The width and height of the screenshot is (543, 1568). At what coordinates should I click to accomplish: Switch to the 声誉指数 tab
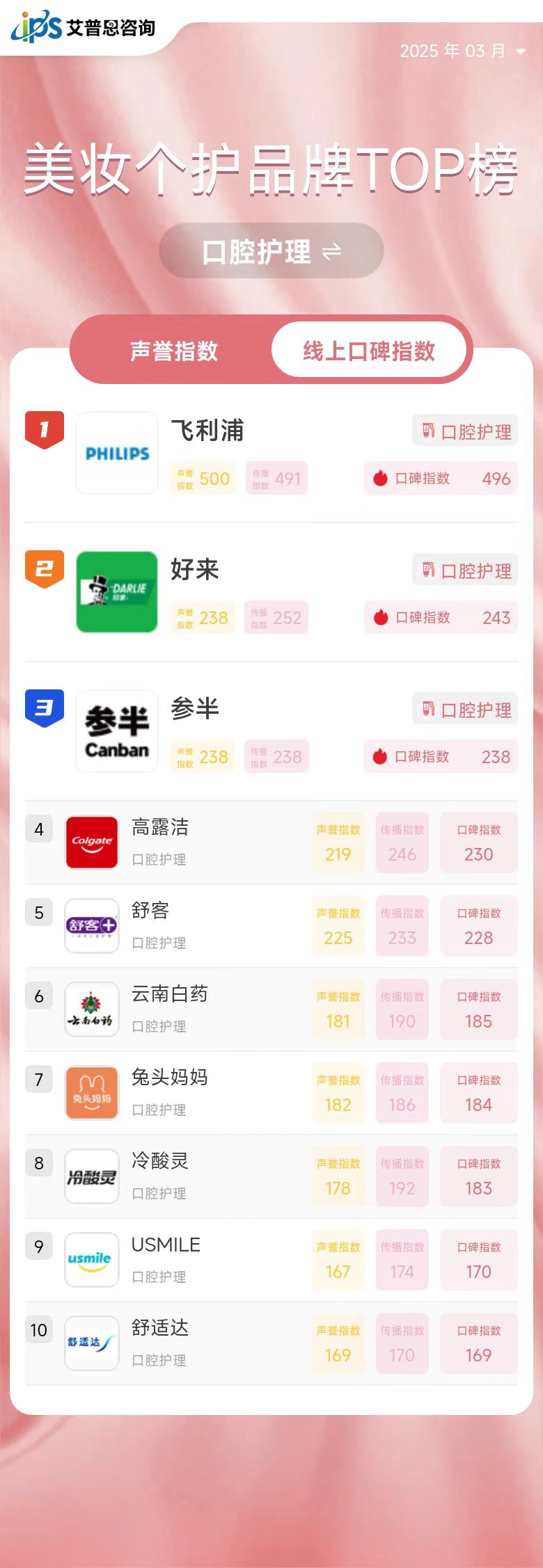[x=173, y=351]
